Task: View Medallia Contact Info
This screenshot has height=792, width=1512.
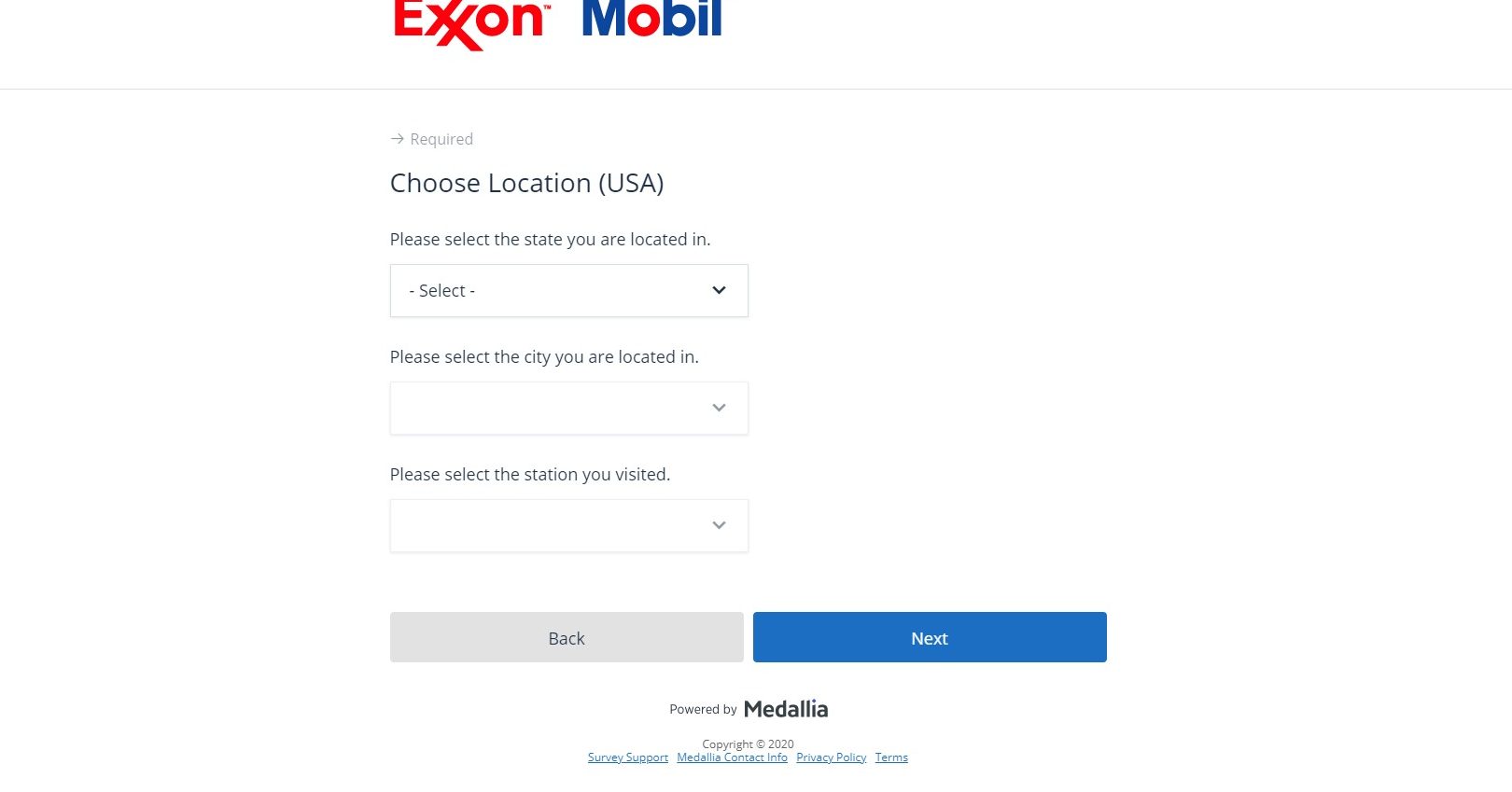Action: [x=732, y=757]
